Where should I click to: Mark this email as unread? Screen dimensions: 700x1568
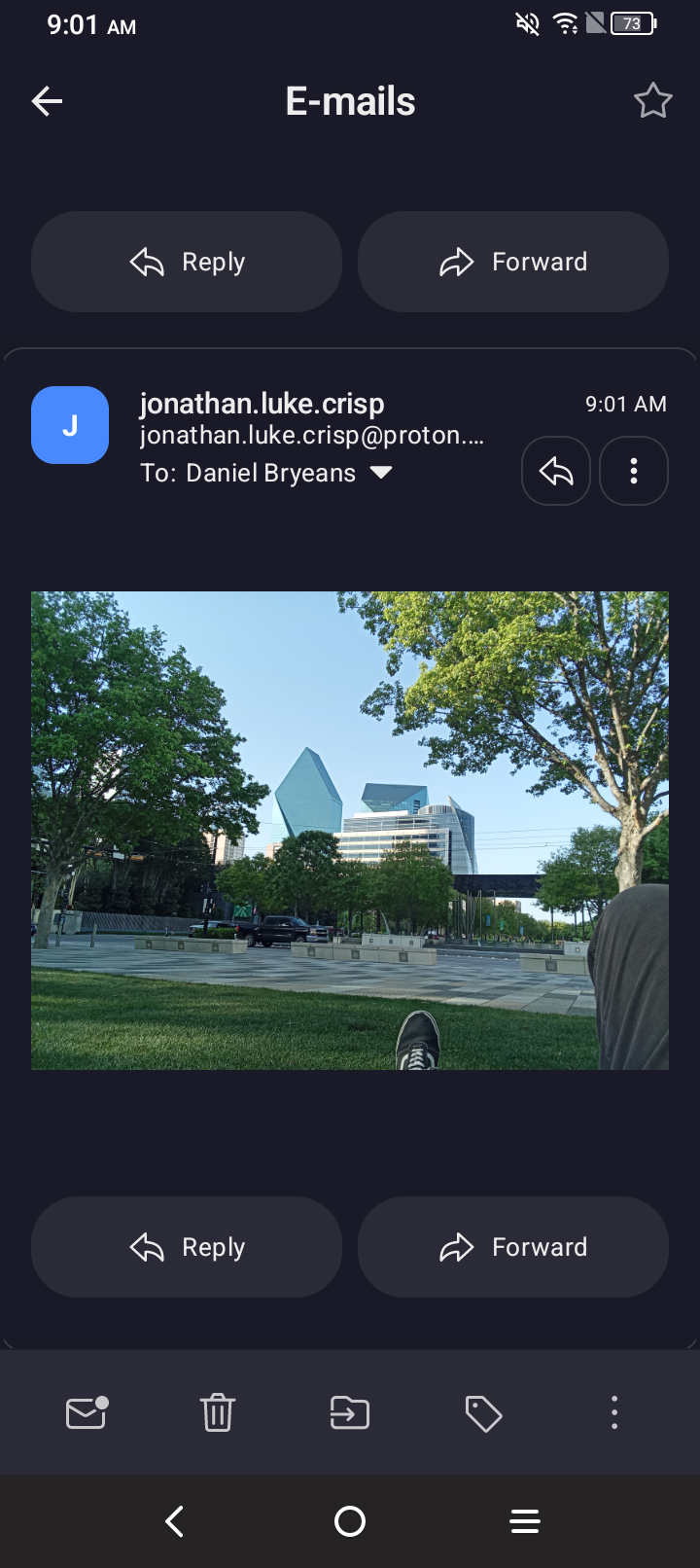tap(87, 1412)
